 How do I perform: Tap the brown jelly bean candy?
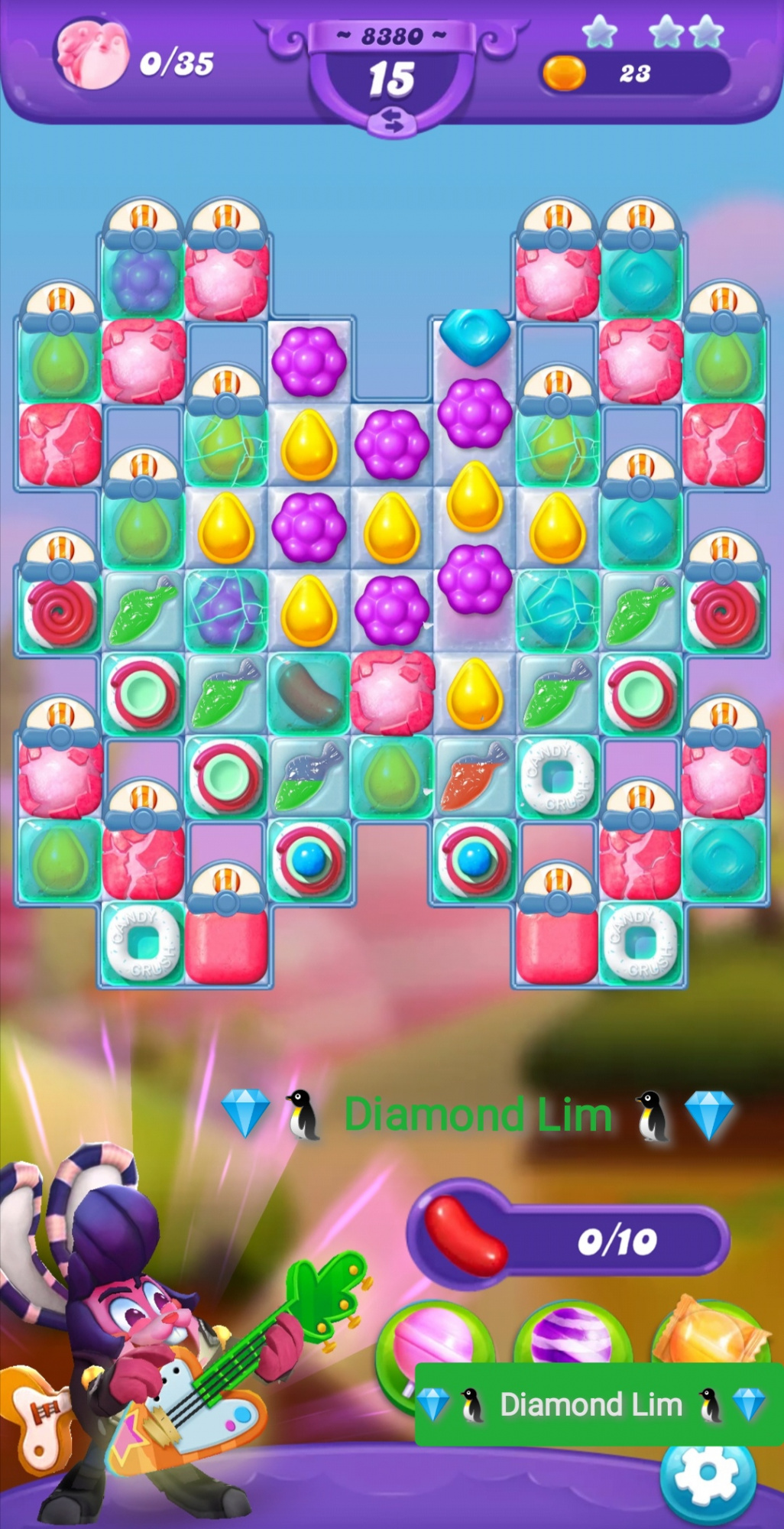(309, 694)
